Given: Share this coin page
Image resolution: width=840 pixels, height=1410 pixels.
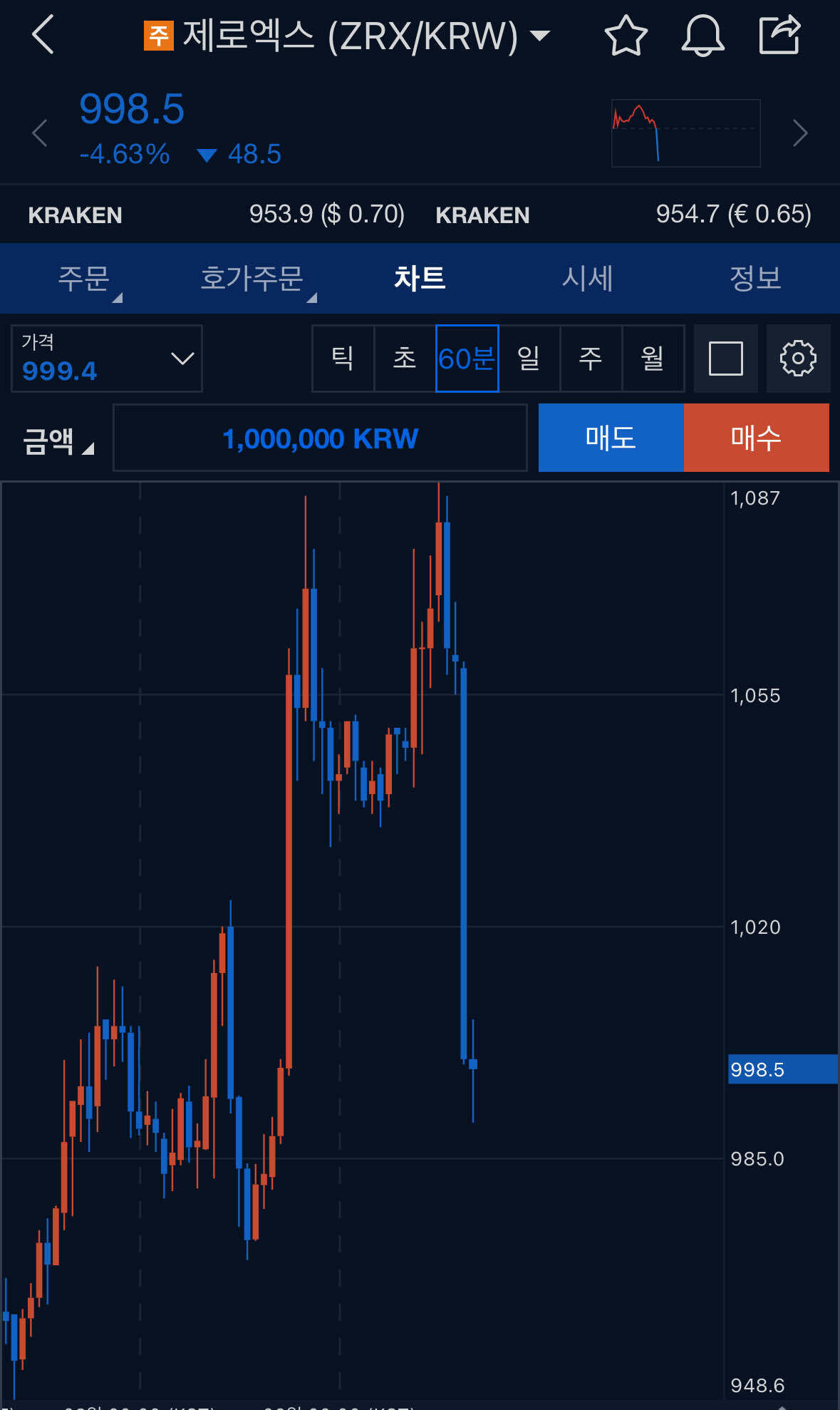Looking at the screenshot, I should (x=779, y=37).
